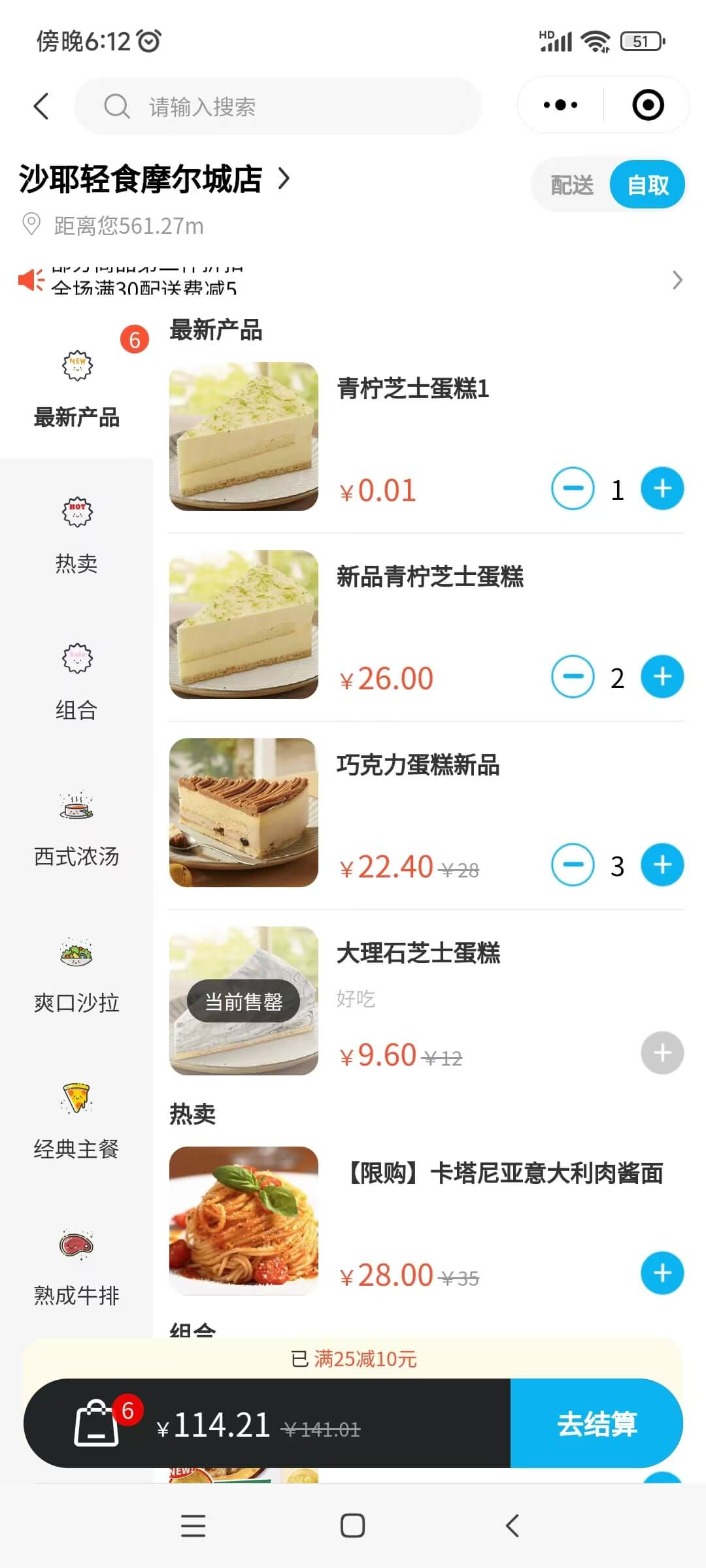Expand the promotions announcement banner
Viewport: 706px width, 1568px height.
tap(677, 280)
